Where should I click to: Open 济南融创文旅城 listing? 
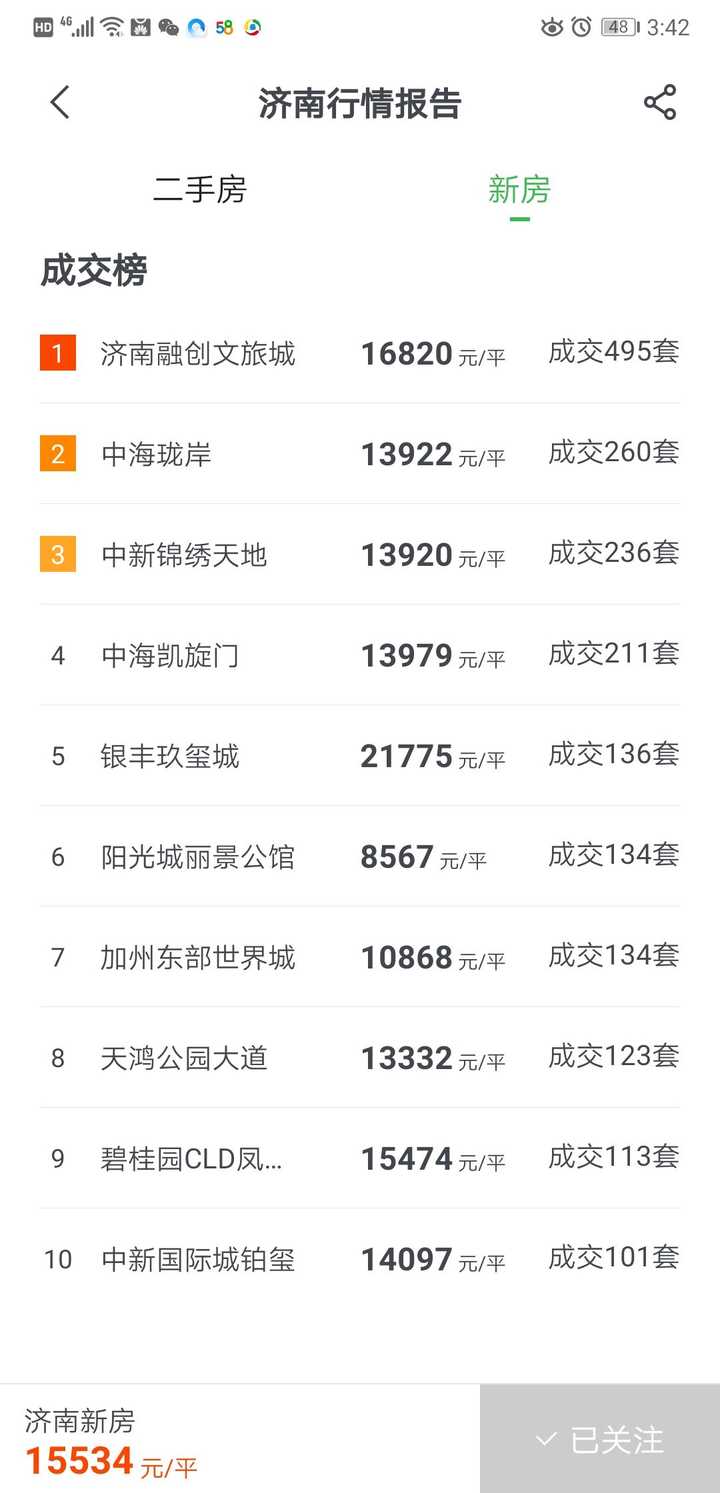click(198, 354)
